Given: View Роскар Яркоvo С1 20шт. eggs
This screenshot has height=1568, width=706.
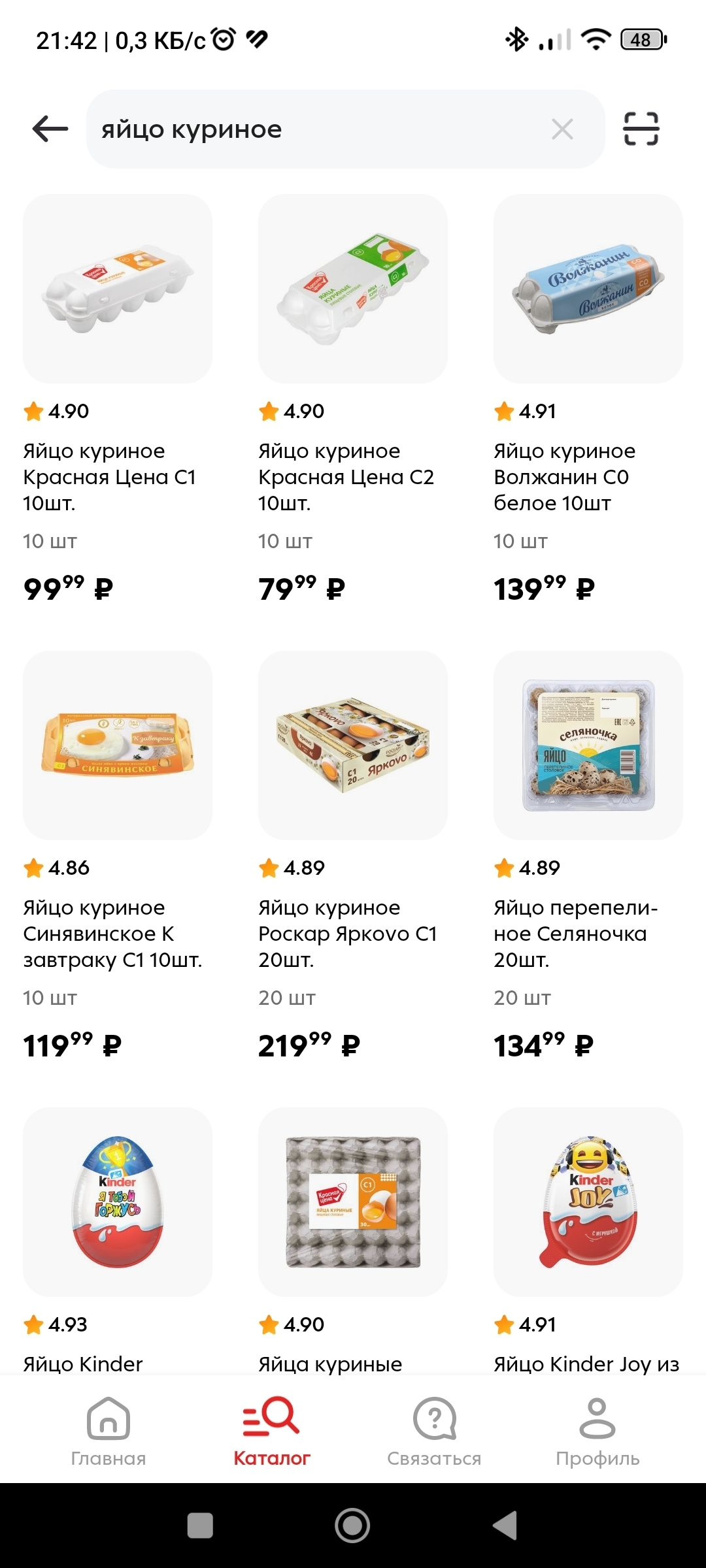Looking at the screenshot, I should [x=353, y=745].
